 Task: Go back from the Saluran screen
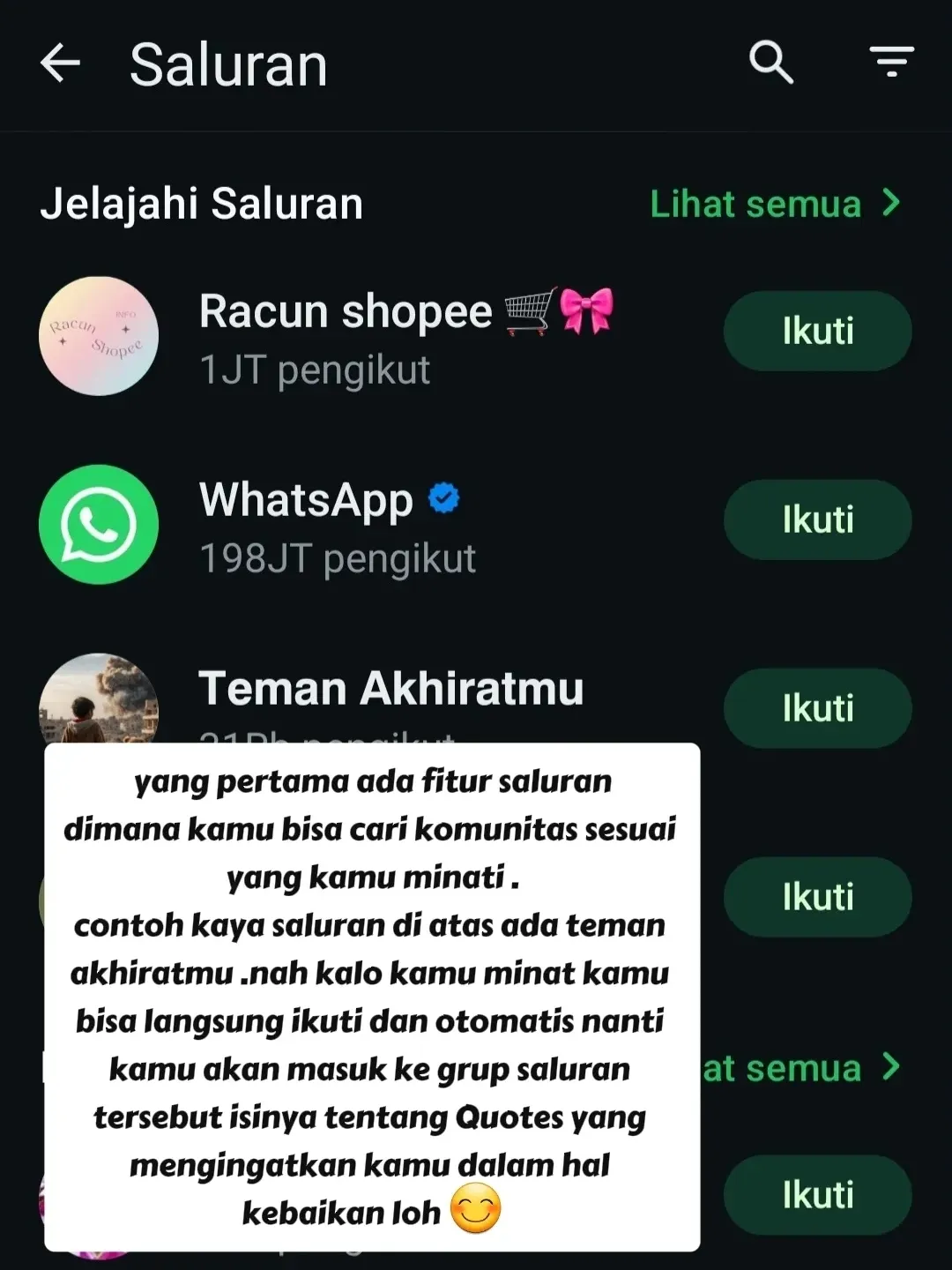point(60,63)
